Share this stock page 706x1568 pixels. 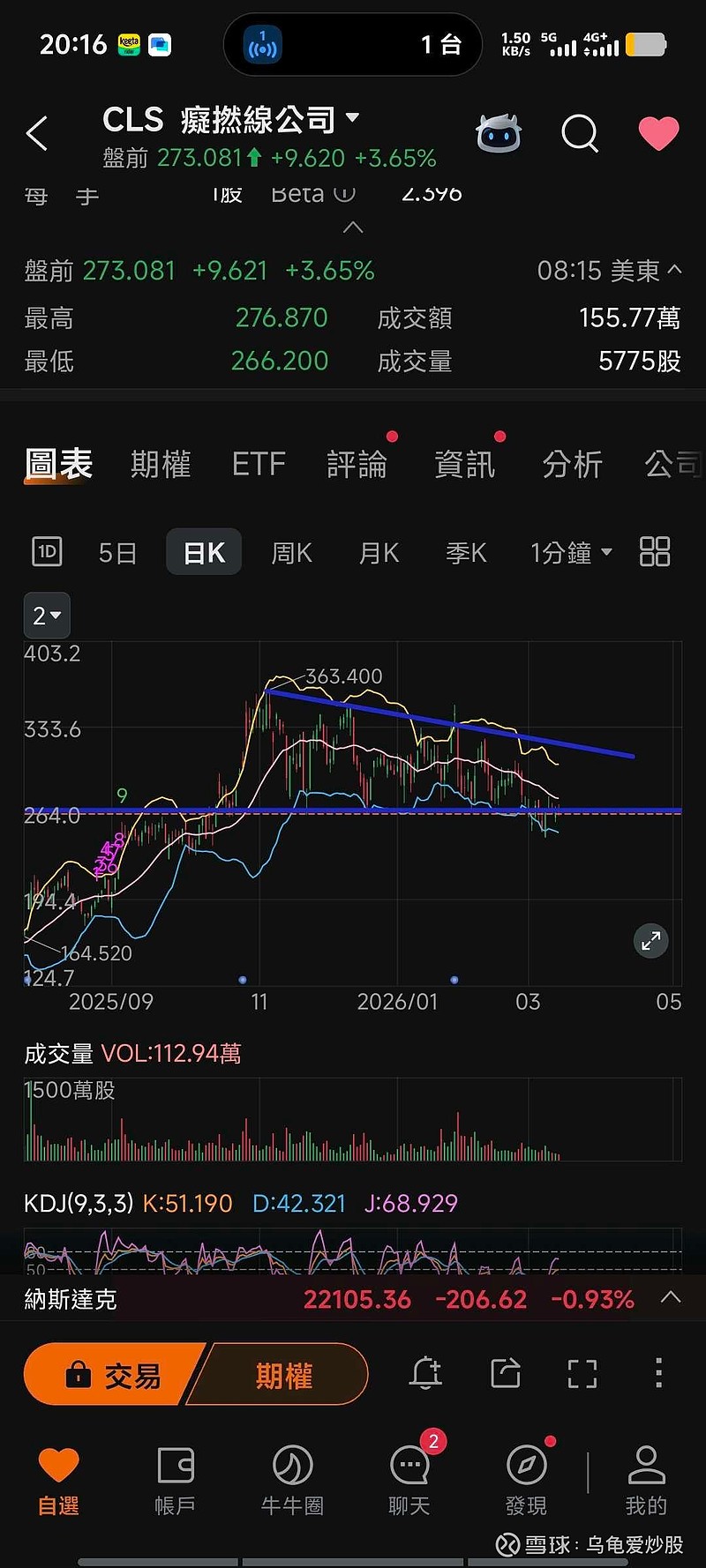point(506,1373)
